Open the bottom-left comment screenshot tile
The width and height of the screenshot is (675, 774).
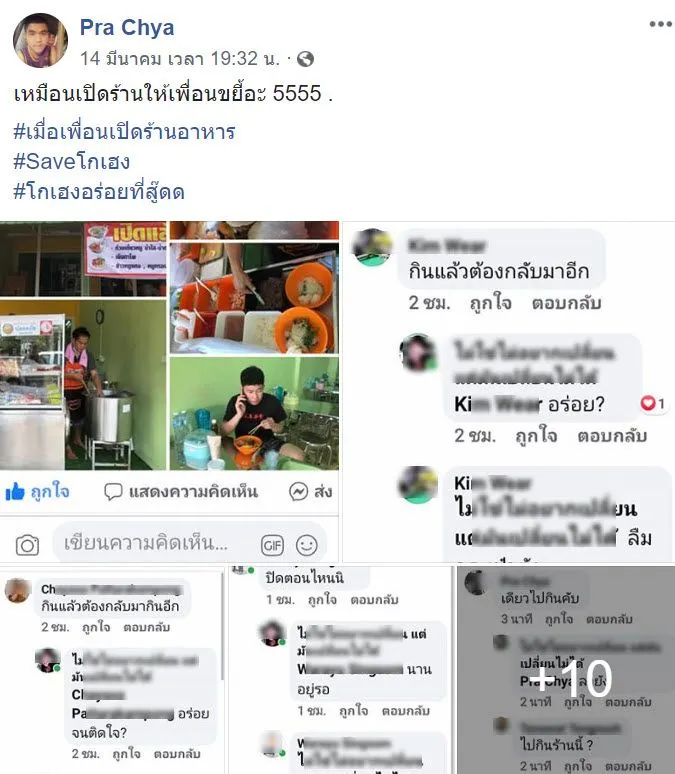[x=113, y=670]
